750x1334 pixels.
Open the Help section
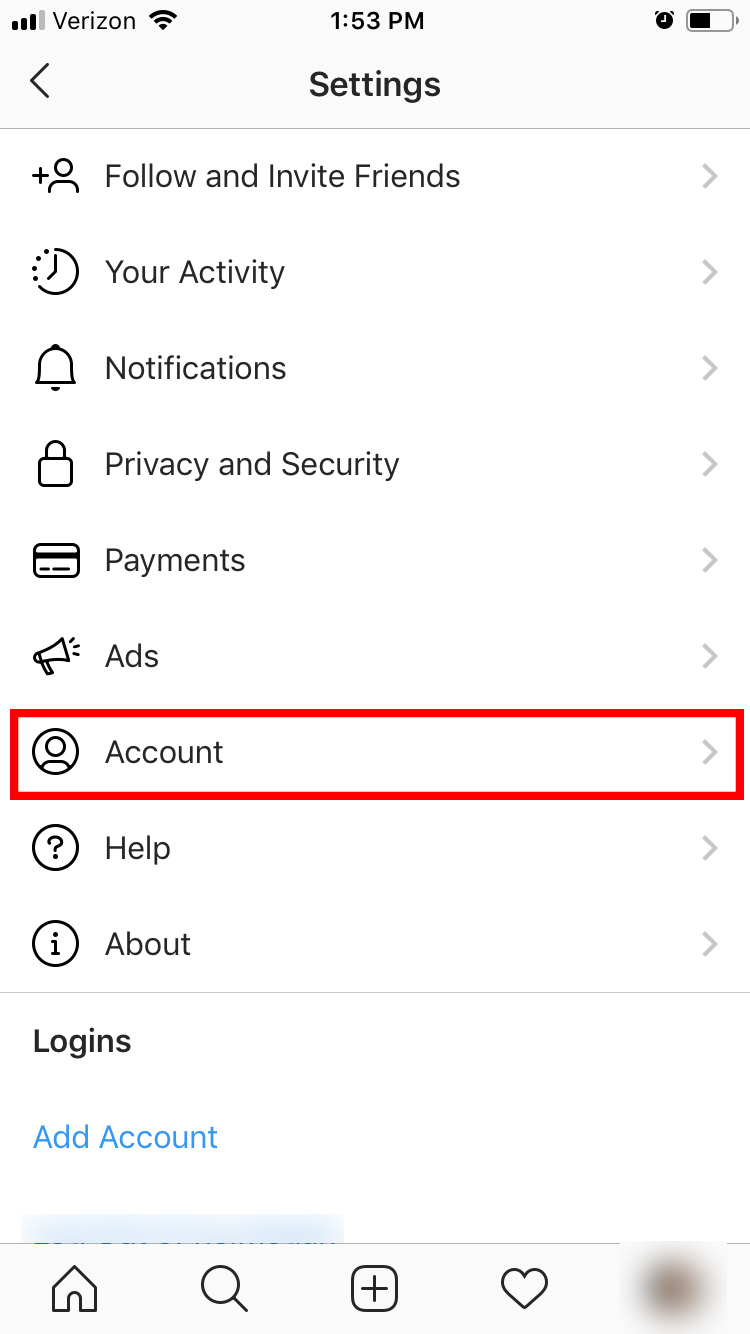point(375,848)
